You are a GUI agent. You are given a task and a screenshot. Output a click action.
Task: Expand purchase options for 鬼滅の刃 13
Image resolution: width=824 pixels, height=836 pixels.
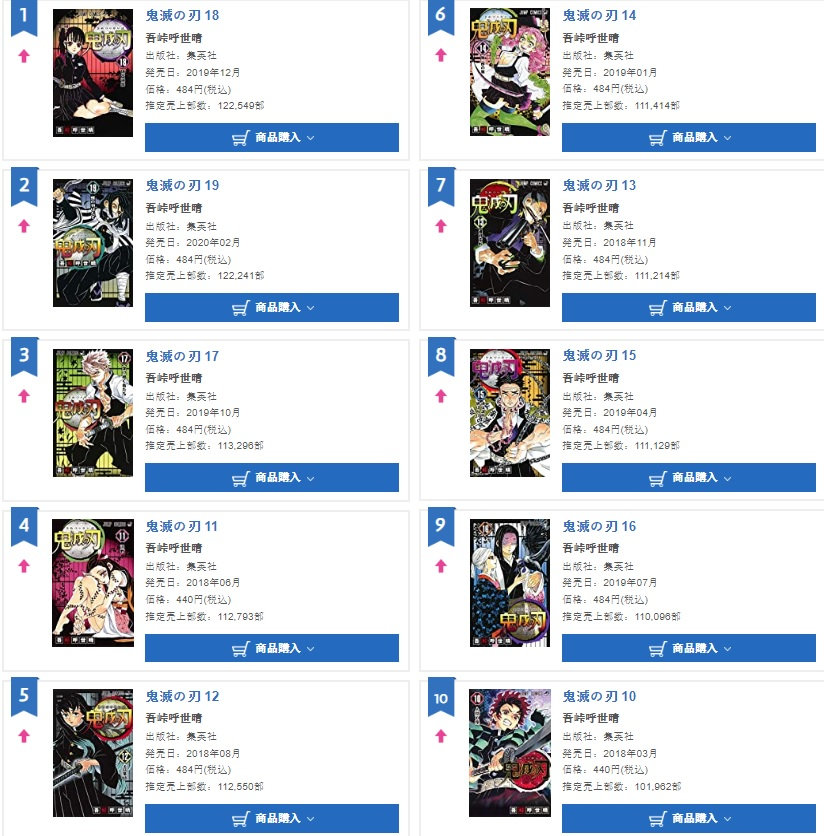pos(689,308)
